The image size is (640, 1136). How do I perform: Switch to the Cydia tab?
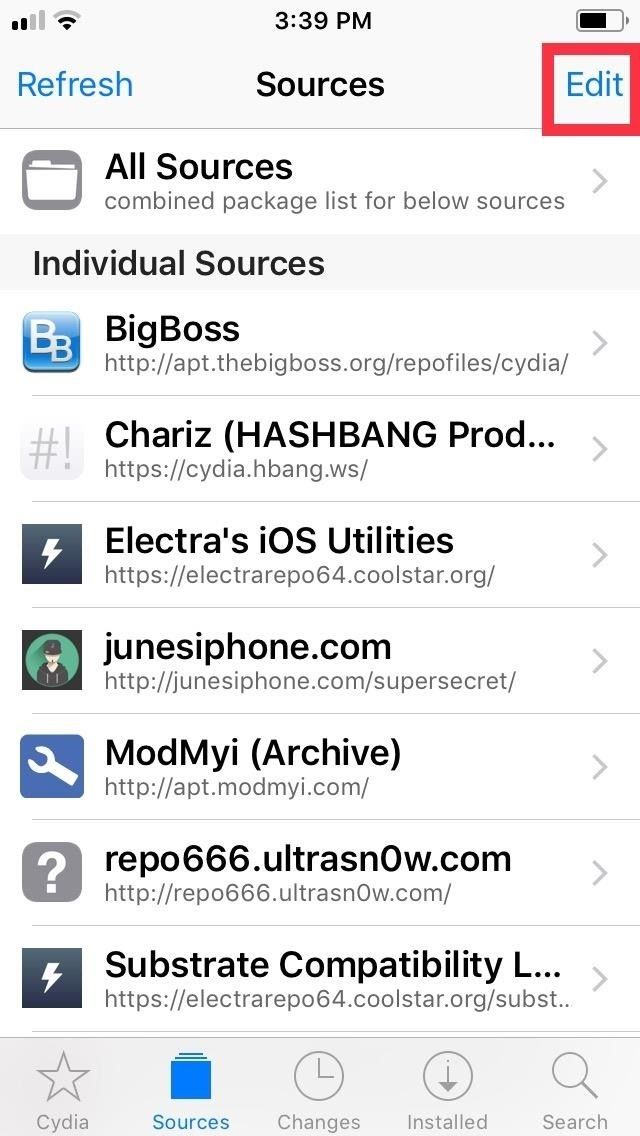click(63, 1091)
